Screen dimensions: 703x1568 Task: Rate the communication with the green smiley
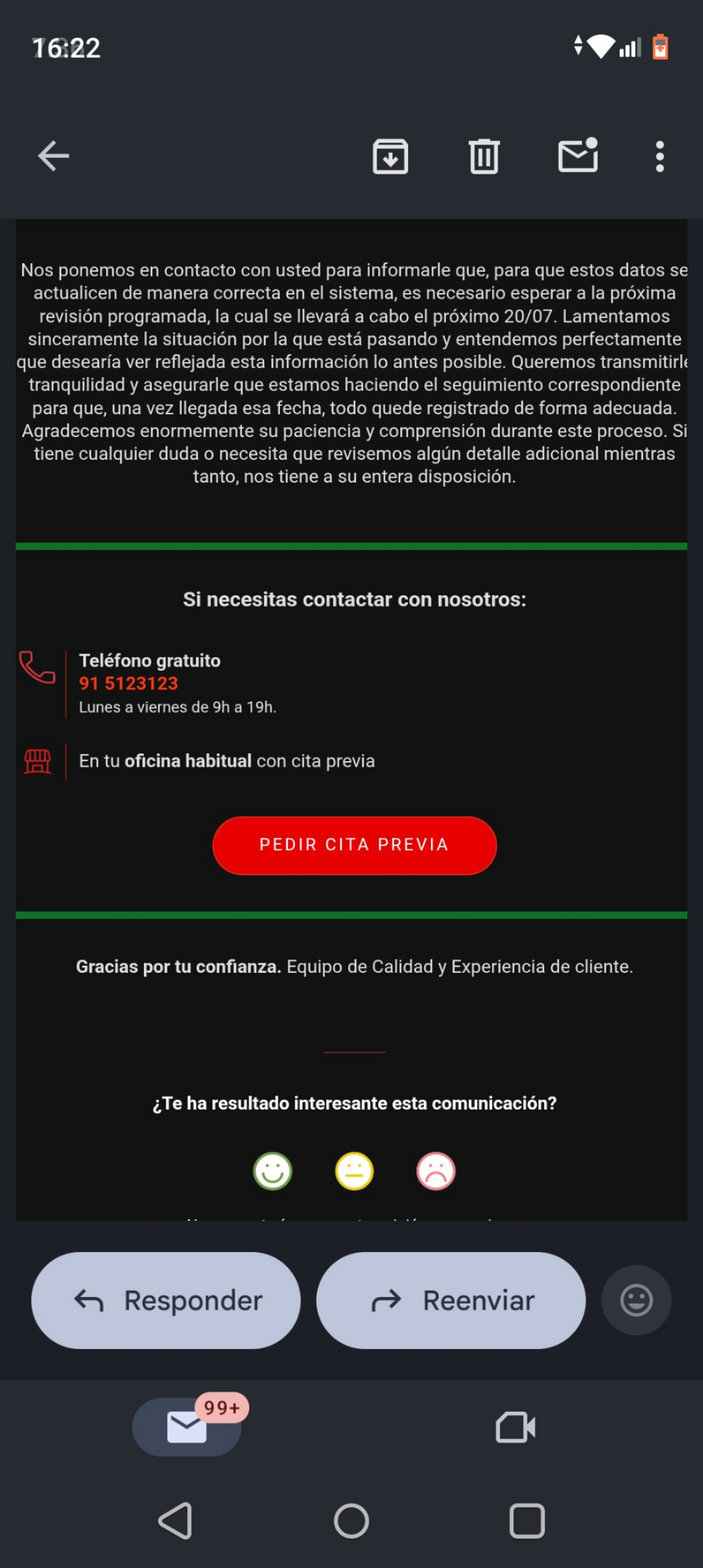click(x=273, y=1171)
